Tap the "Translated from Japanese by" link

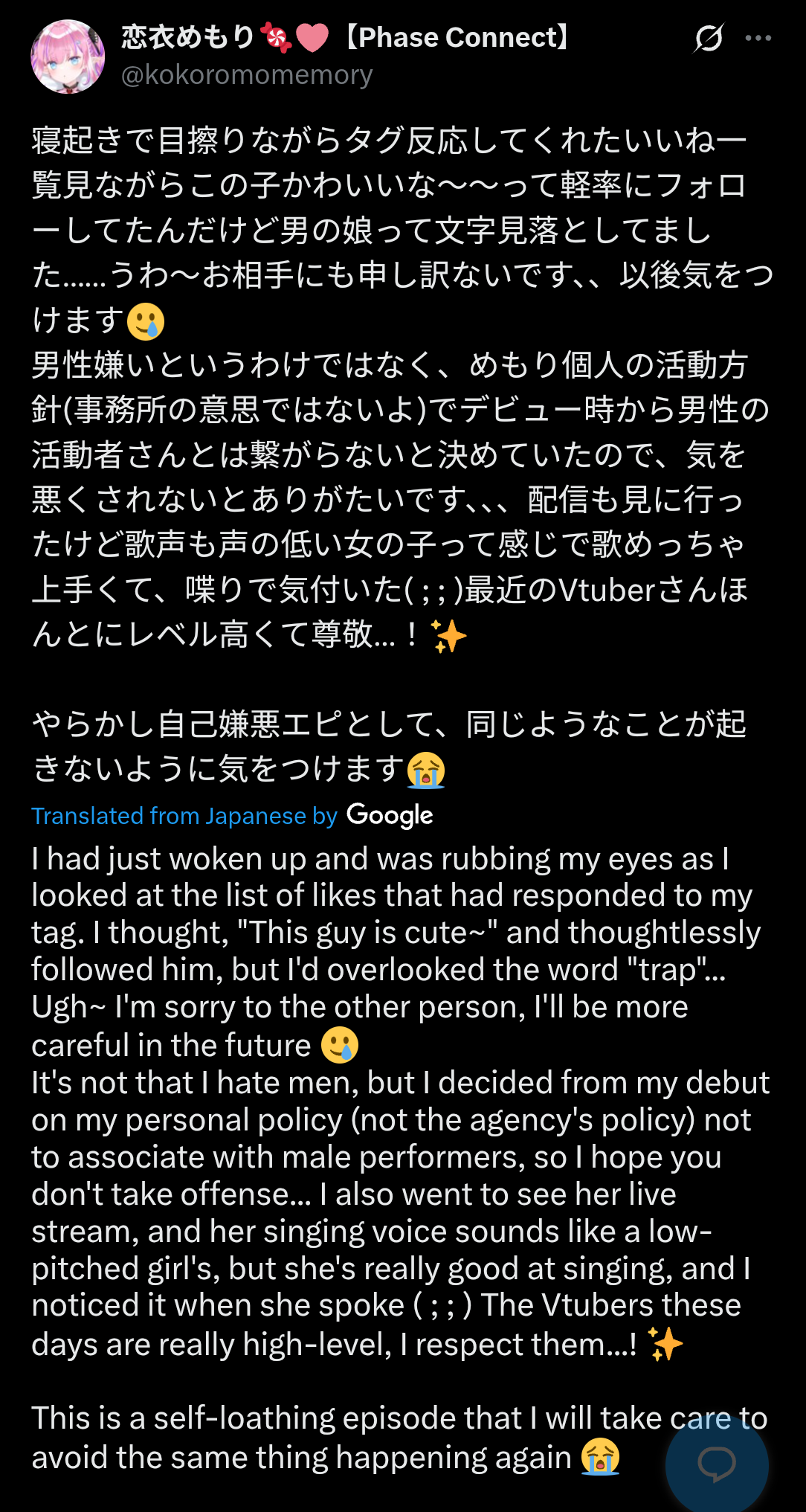click(x=184, y=816)
